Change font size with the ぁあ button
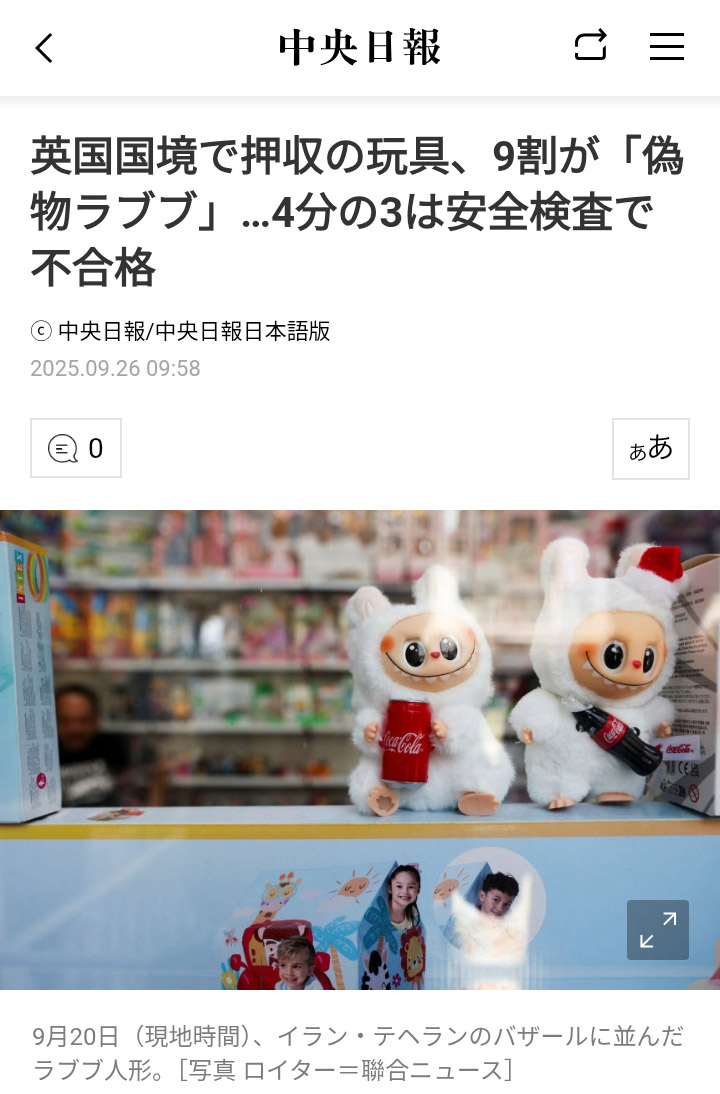 tap(651, 448)
